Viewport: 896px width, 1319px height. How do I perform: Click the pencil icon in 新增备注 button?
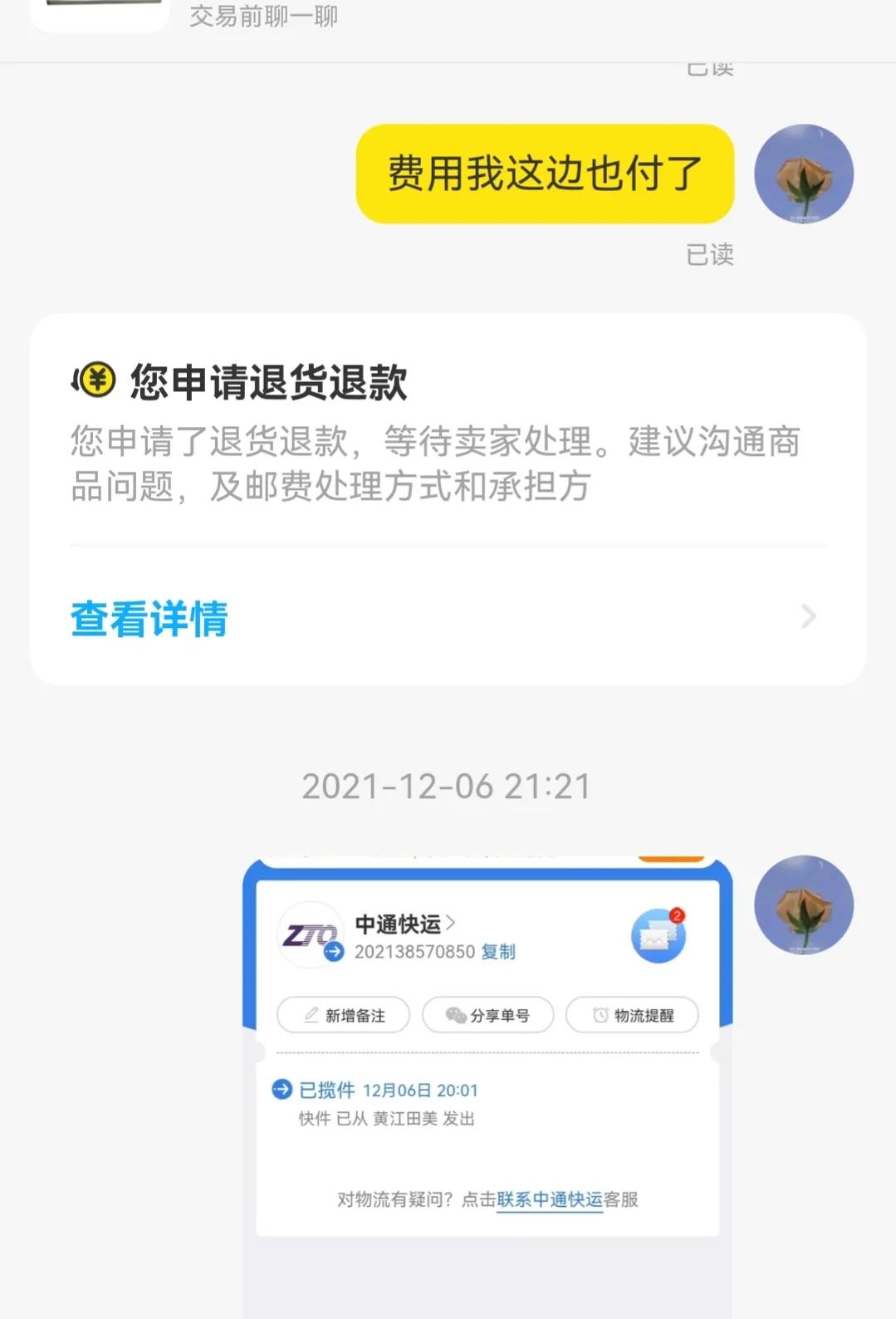(x=310, y=1014)
